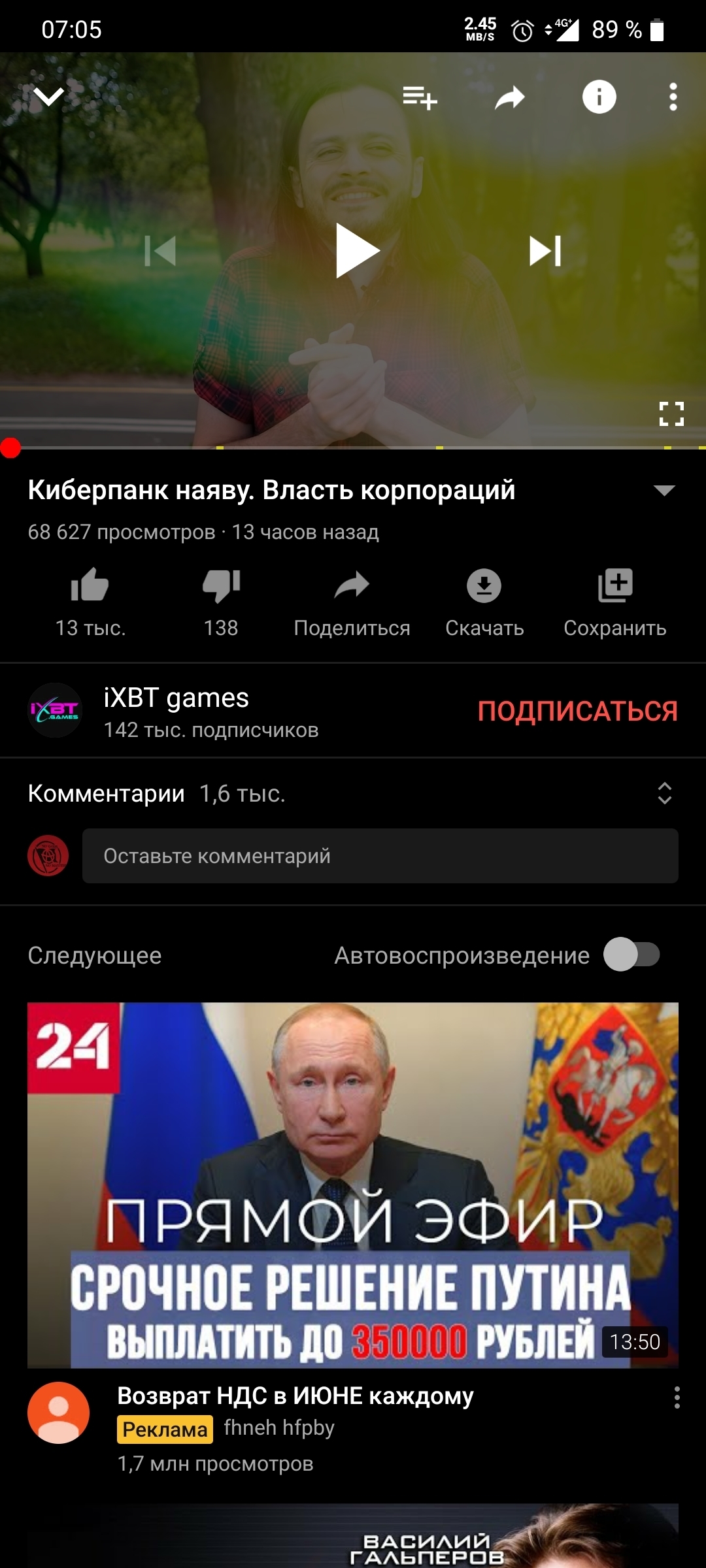Expand the Комментарии section
Screen dimensions: 706x1568
pos(664,793)
